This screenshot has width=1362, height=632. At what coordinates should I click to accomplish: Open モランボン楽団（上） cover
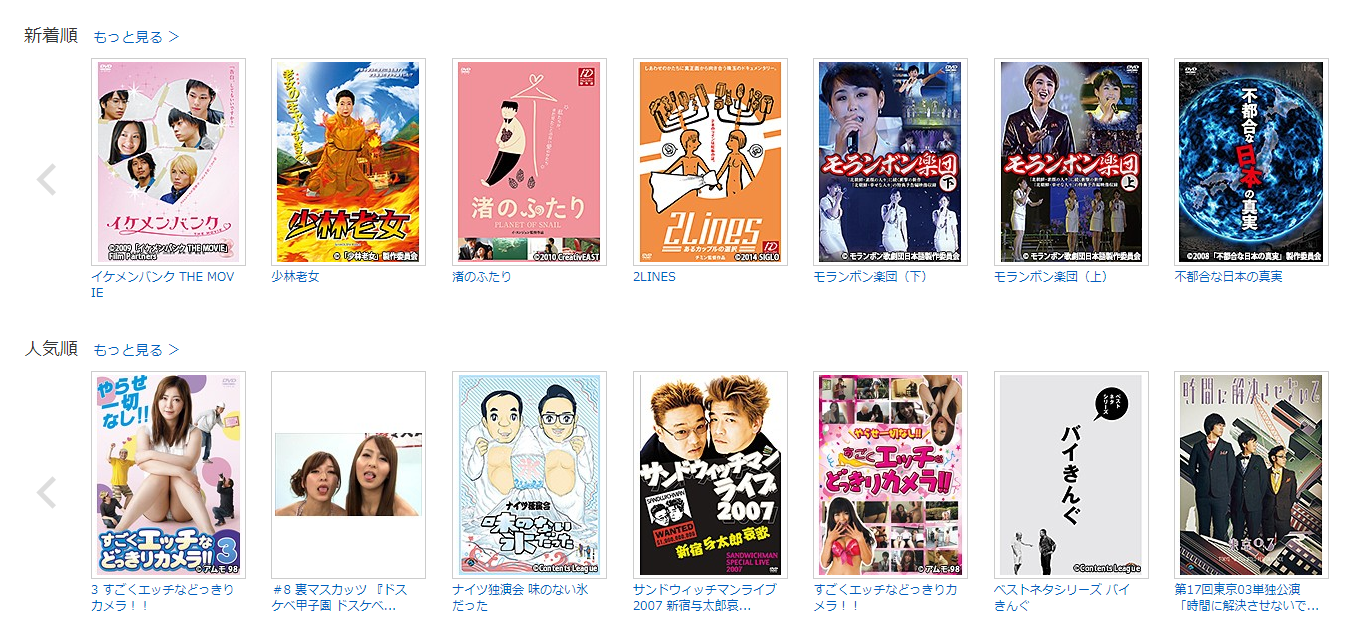pos(1071,162)
